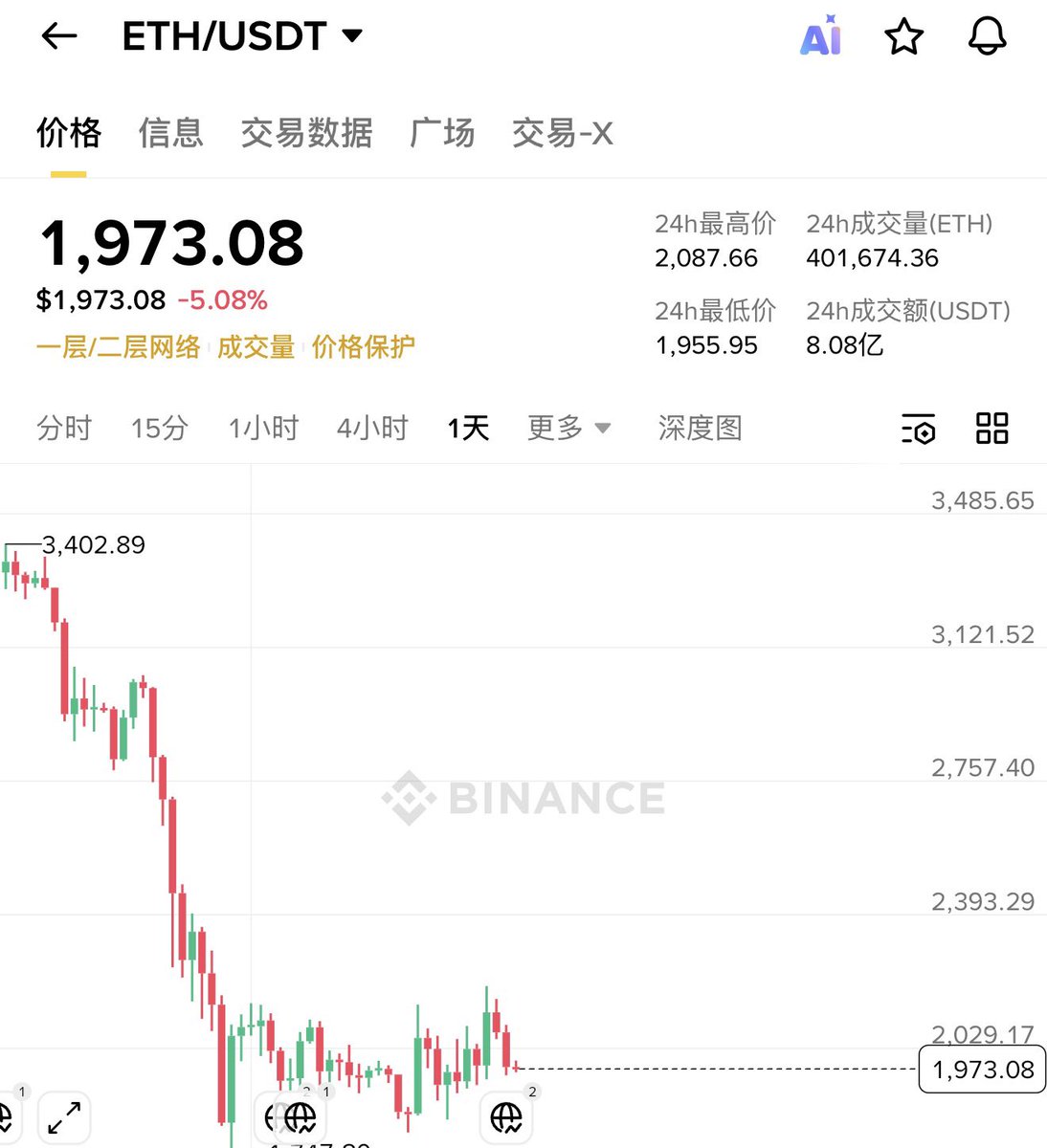Expand the chart to fullscreen
The width and height of the screenshot is (1047, 1148).
(64, 1116)
